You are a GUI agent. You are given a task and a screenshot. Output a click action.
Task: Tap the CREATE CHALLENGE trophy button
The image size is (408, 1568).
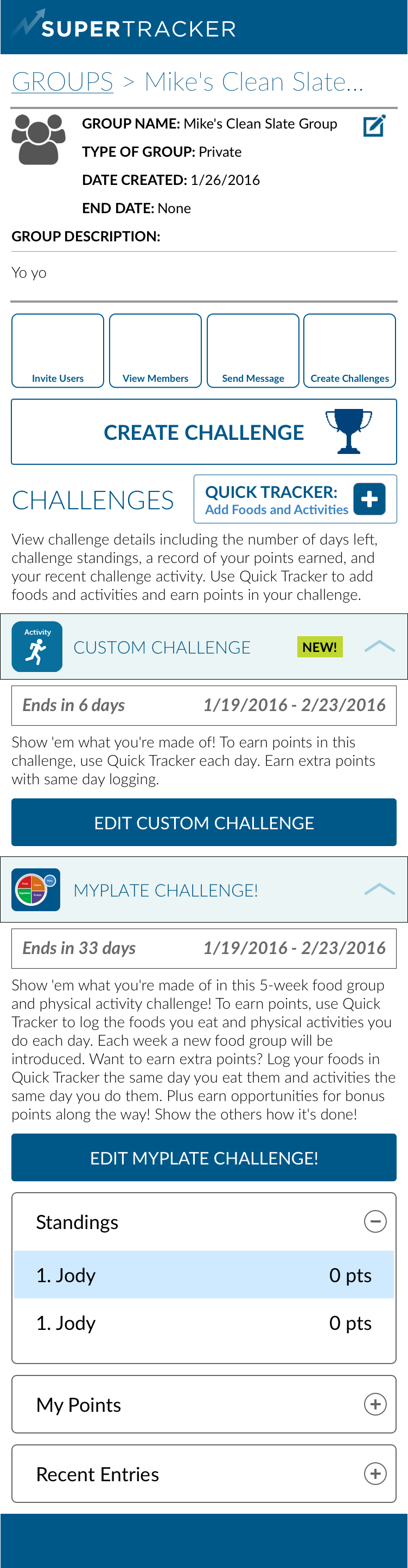click(x=204, y=432)
